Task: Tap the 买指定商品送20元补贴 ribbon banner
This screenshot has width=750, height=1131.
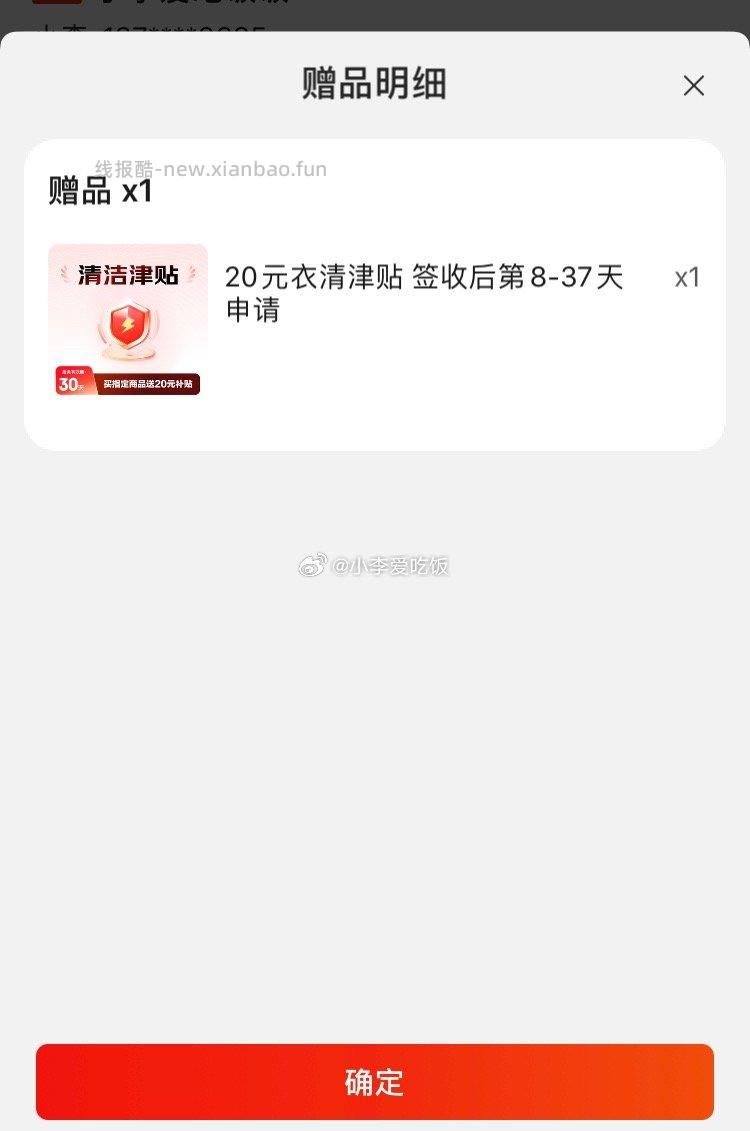Action: [145, 383]
